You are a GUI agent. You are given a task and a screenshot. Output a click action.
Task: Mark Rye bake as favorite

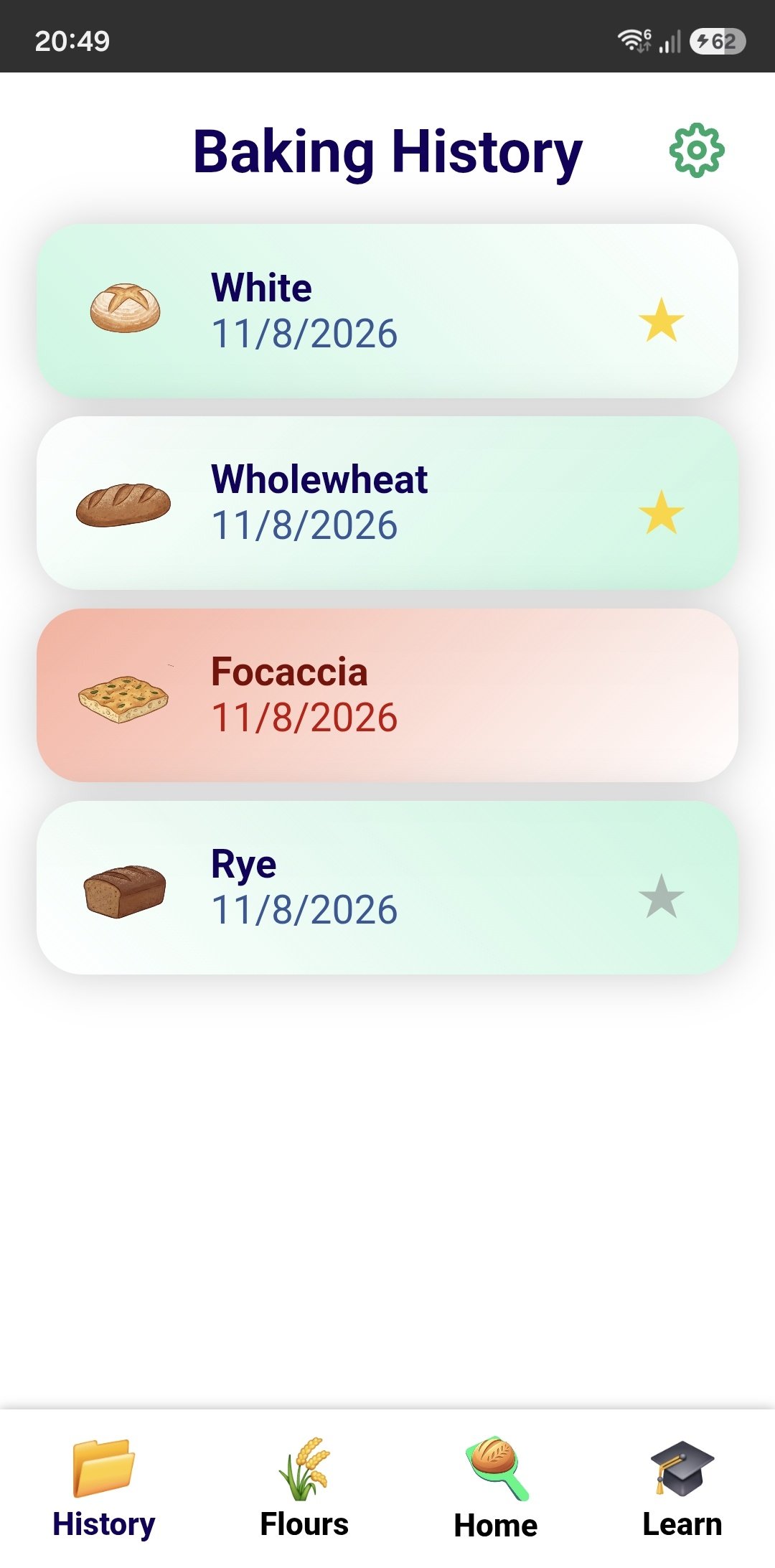[x=661, y=896]
